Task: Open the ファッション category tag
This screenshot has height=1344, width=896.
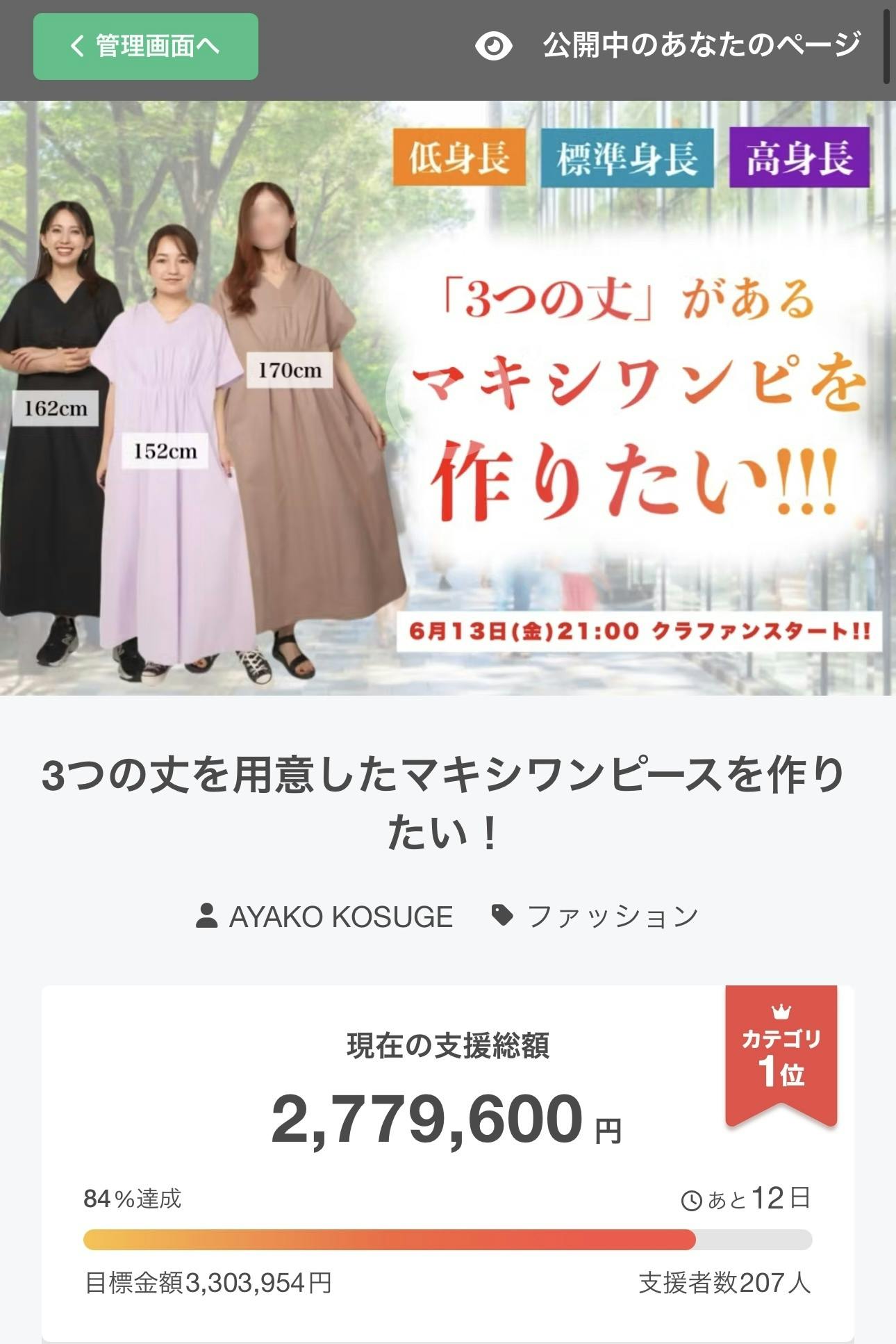Action: point(611,917)
